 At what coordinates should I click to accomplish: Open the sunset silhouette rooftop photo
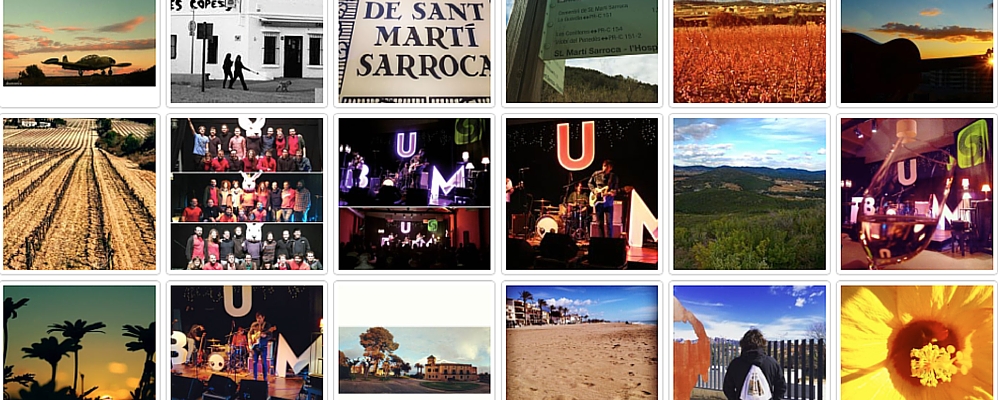coord(916,50)
